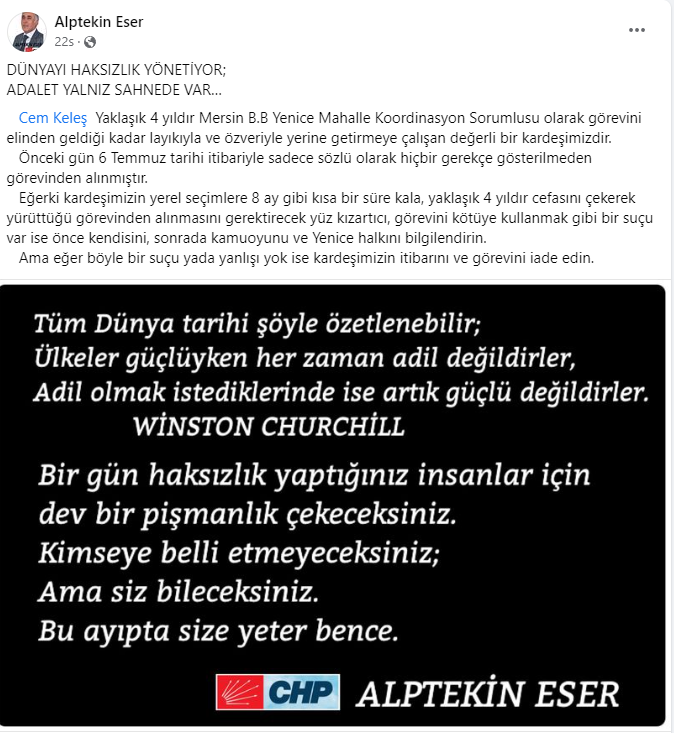The width and height of the screenshot is (674, 733).
Task: Open Alptekin Eser's profile picture
Action: point(26,31)
